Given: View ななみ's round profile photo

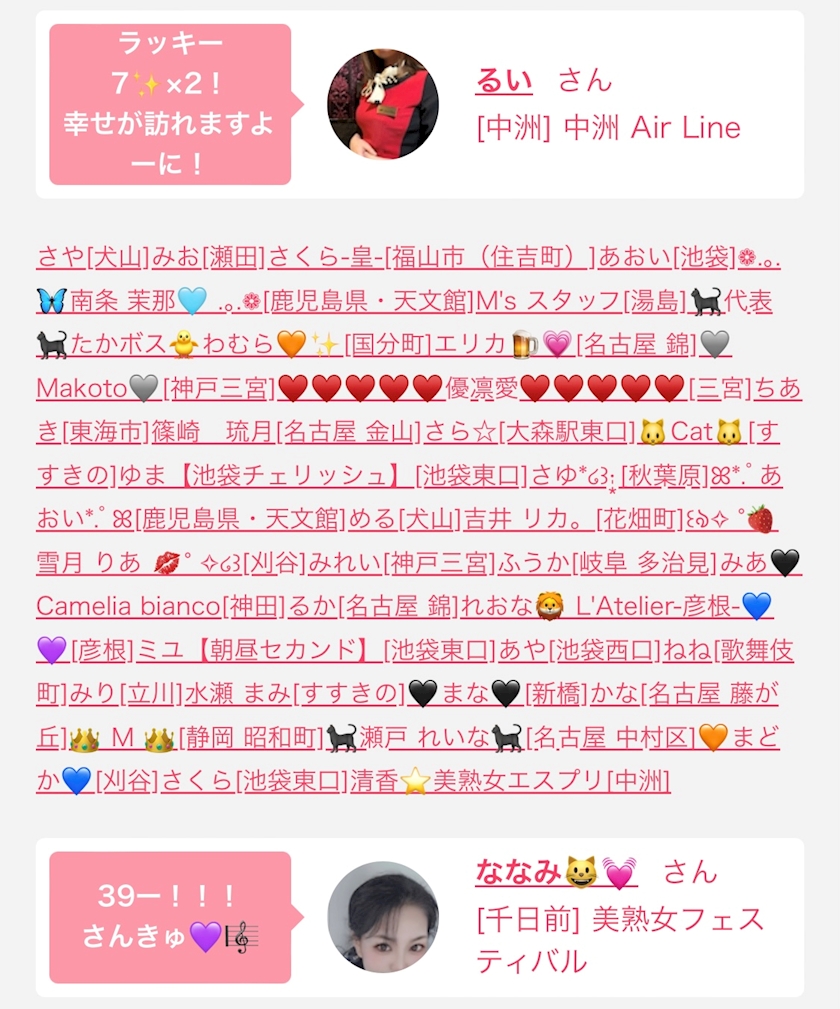Looking at the screenshot, I should pyautogui.click(x=383, y=917).
